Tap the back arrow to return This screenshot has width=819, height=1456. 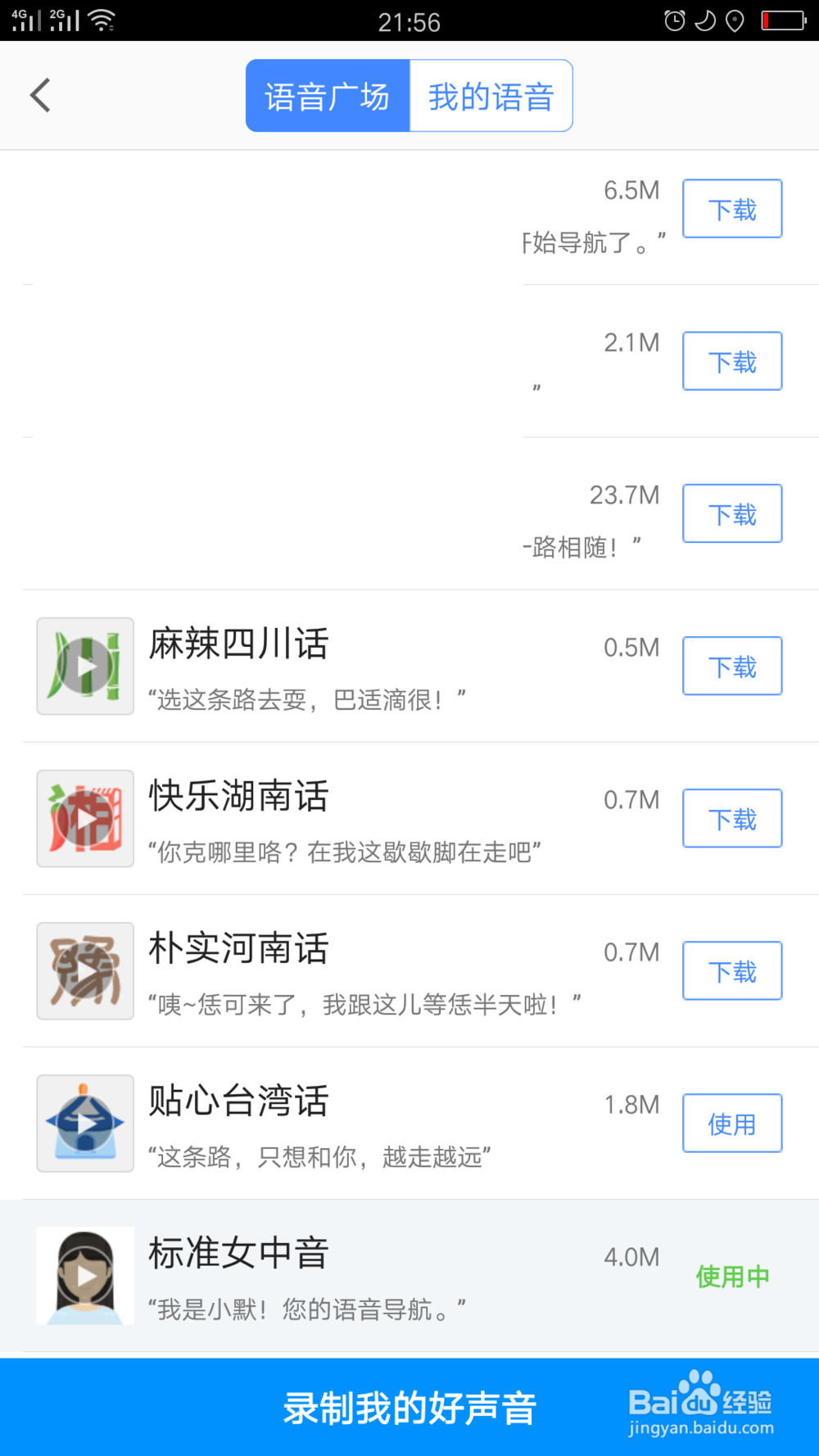pos(40,95)
